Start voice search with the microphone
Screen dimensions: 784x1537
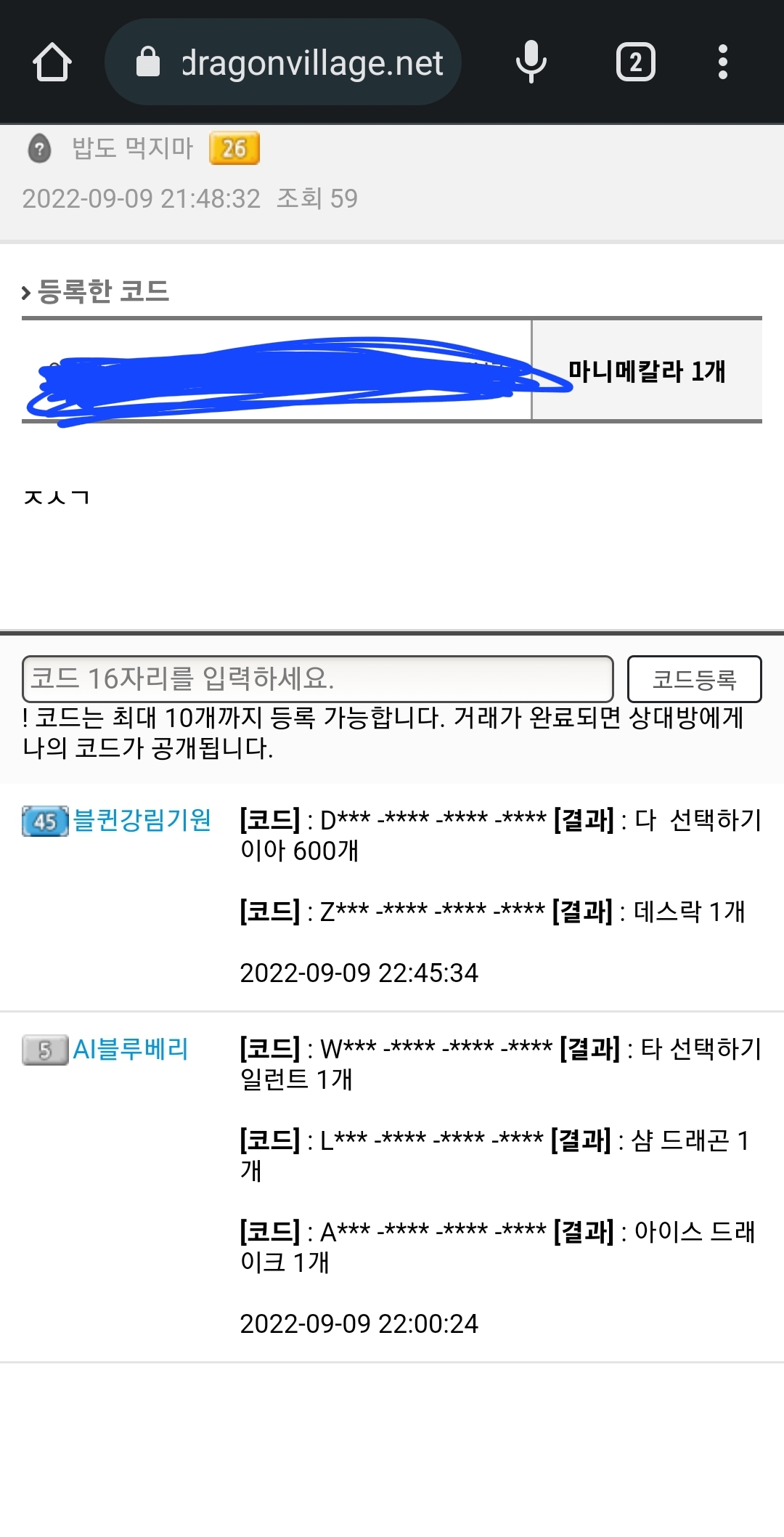(531, 62)
